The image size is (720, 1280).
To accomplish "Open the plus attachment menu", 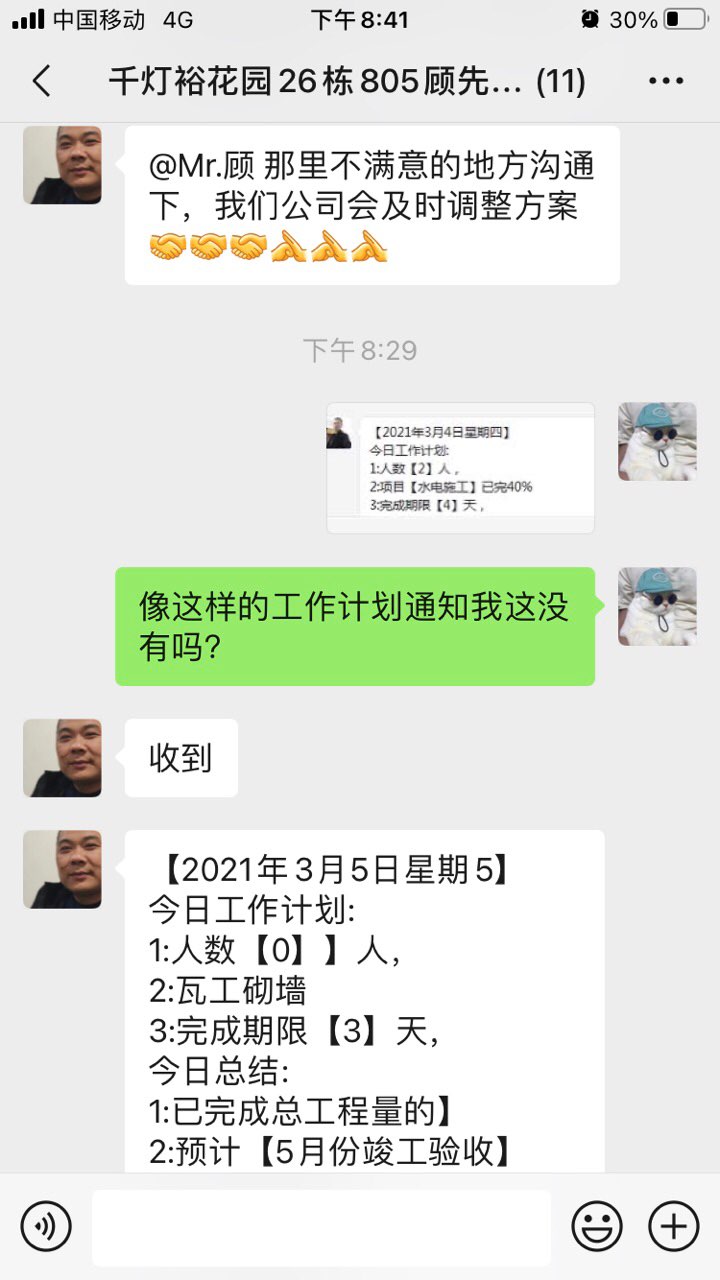I will tap(673, 1226).
